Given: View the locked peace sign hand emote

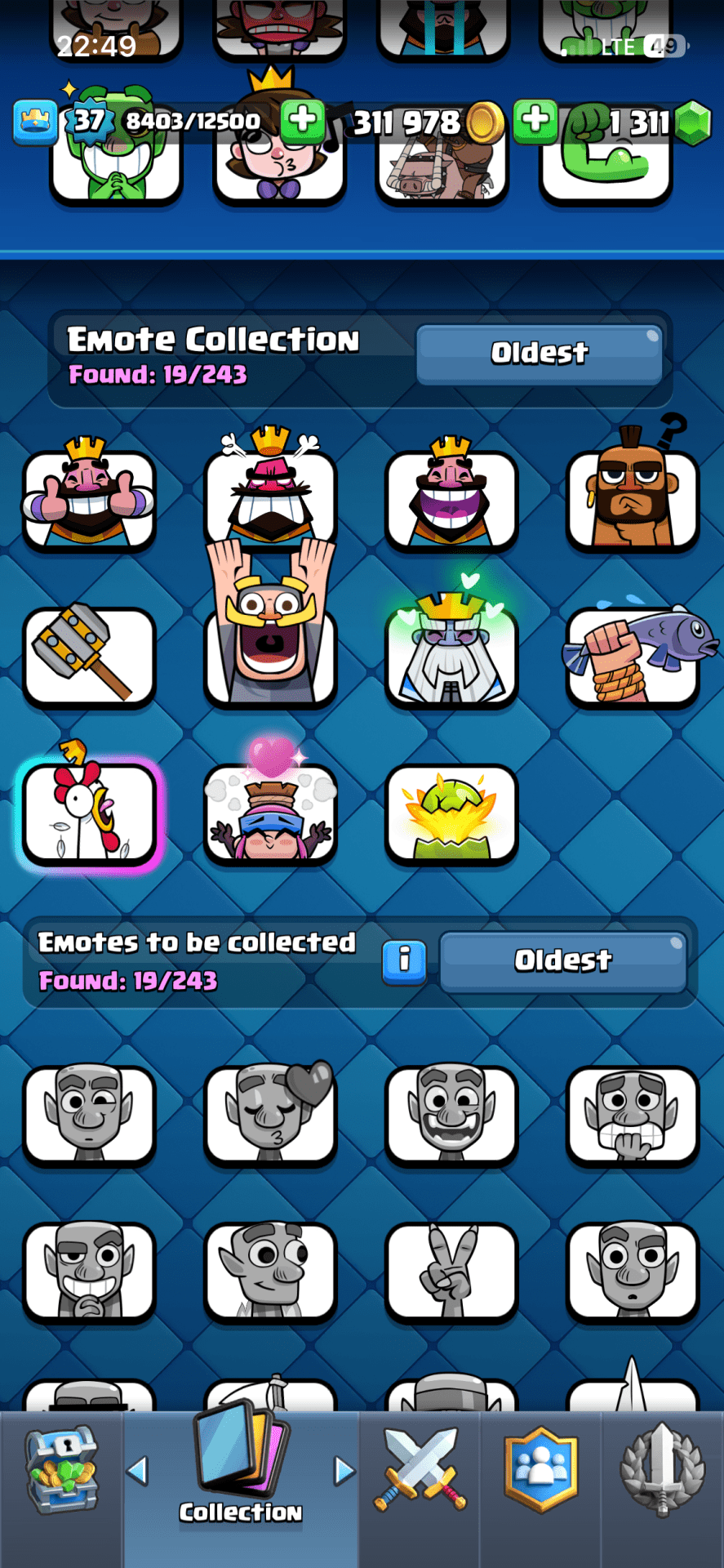Looking at the screenshot, I should (451, 1271).
